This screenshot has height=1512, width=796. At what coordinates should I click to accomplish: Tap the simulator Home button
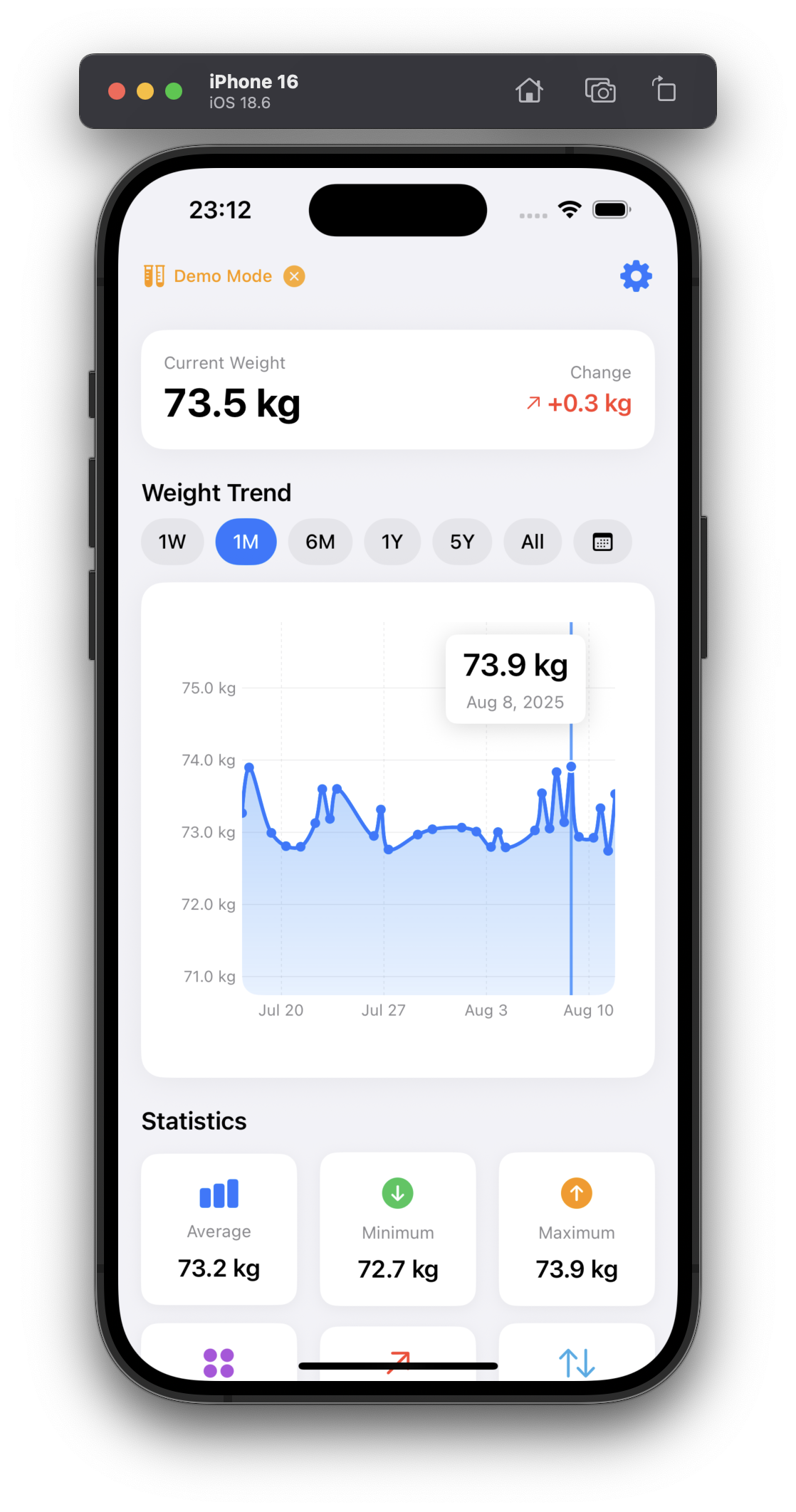[529, 91]
